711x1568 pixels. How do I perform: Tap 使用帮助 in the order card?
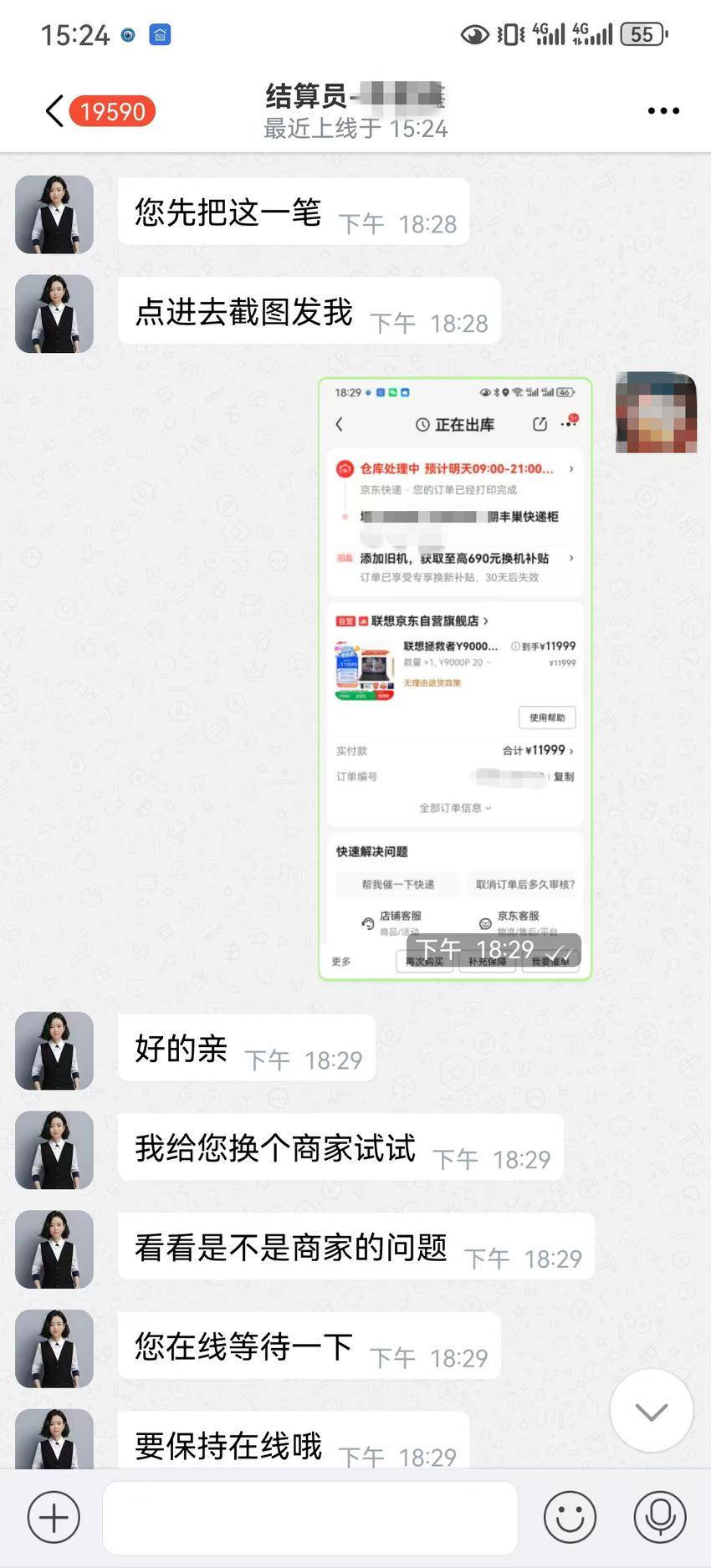(x=547, y=717)
